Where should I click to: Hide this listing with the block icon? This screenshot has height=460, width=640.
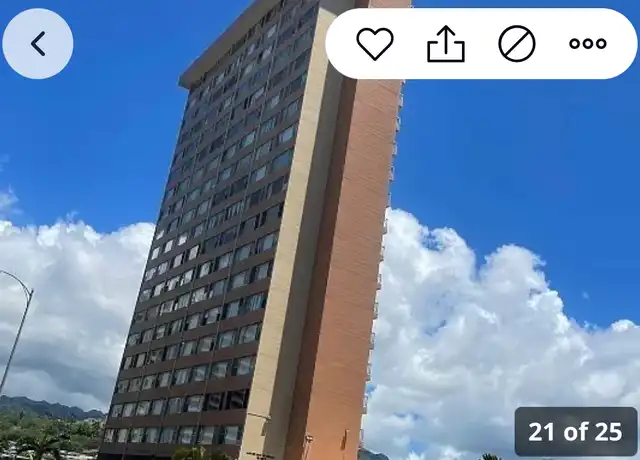(x=517, y=44)
